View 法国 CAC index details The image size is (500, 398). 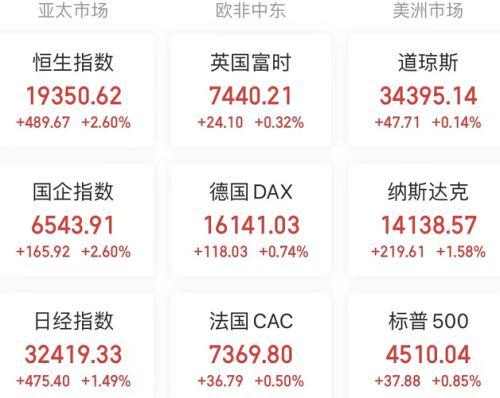click(x=251, y=347)
